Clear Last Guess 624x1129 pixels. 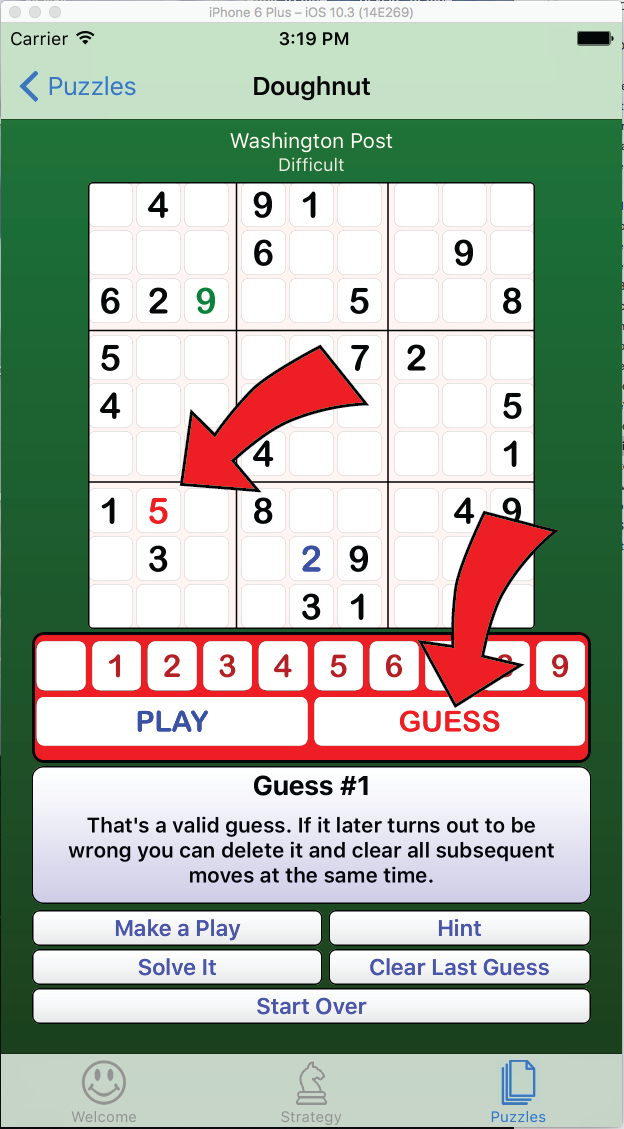click(459, 967)
